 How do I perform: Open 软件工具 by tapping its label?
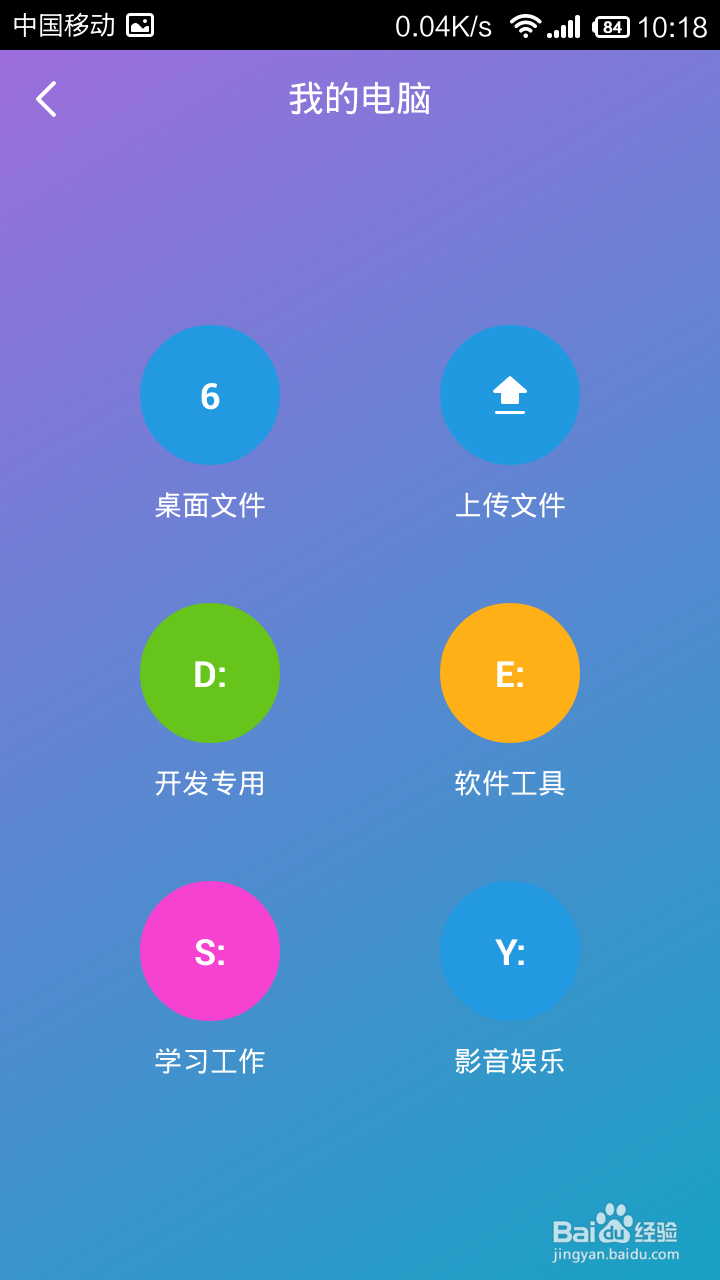click(x=510, y=783)
